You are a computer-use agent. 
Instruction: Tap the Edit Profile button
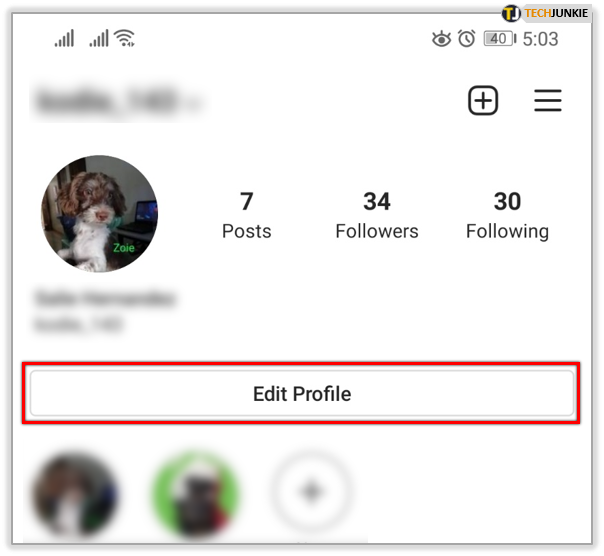301,394
